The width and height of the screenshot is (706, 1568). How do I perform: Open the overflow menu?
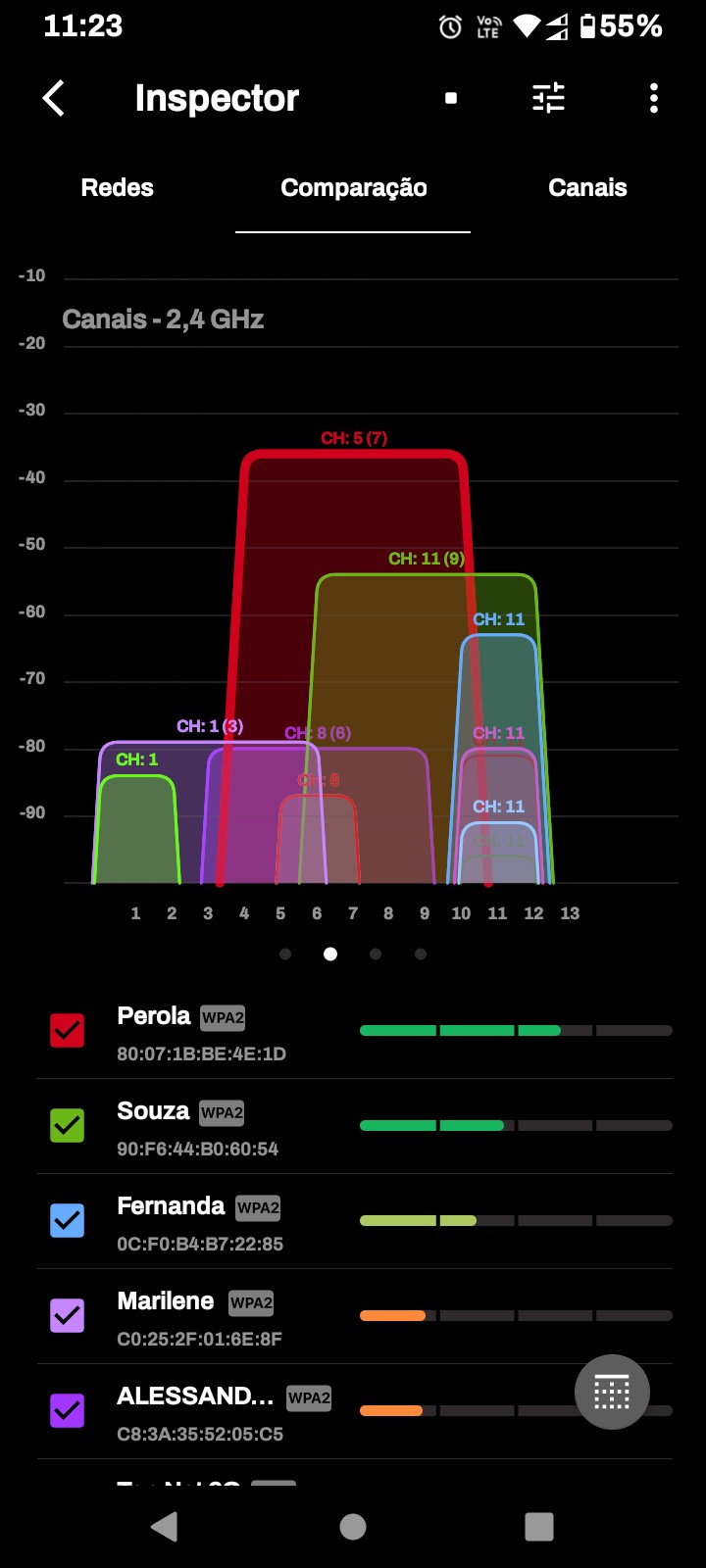(654, 98)
